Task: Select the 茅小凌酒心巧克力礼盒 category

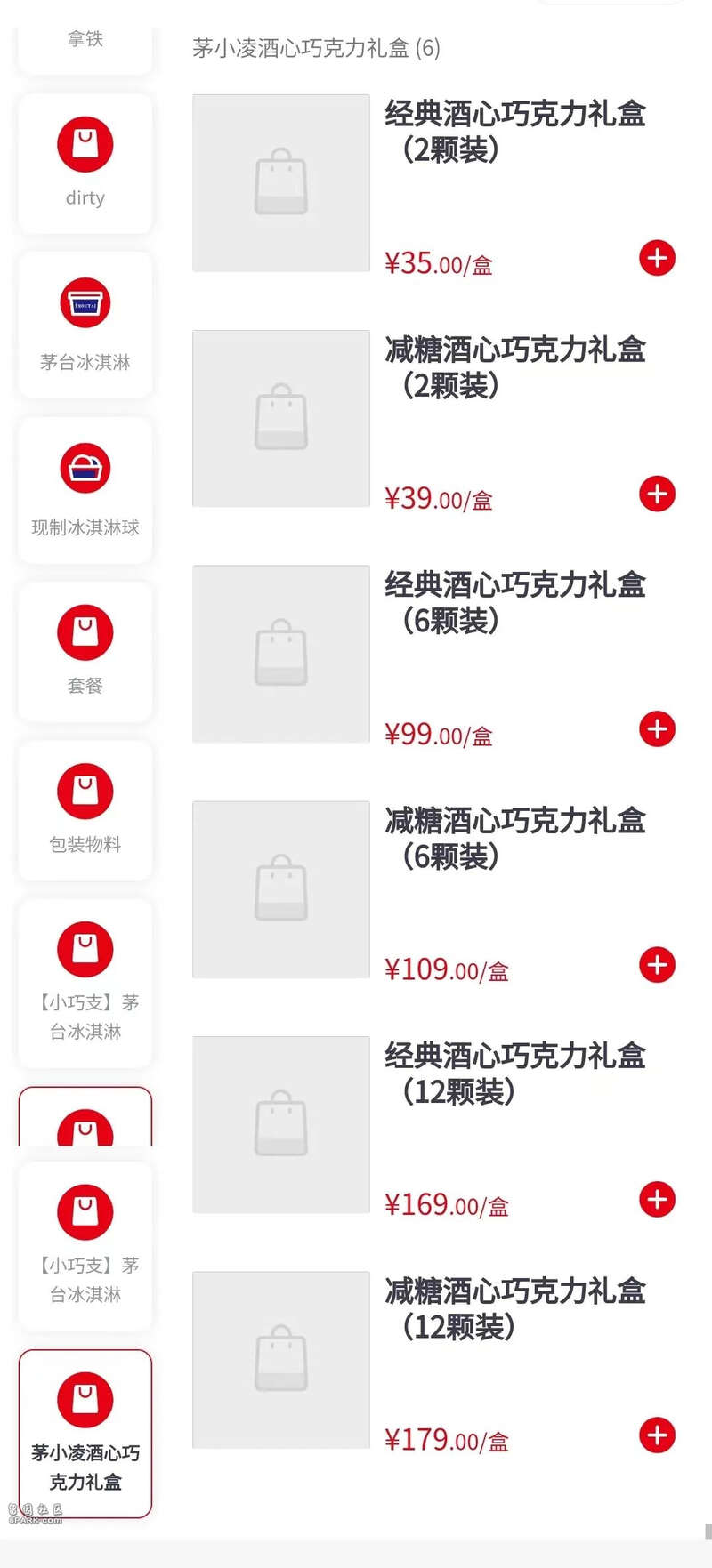Action: click(85, 1434)
